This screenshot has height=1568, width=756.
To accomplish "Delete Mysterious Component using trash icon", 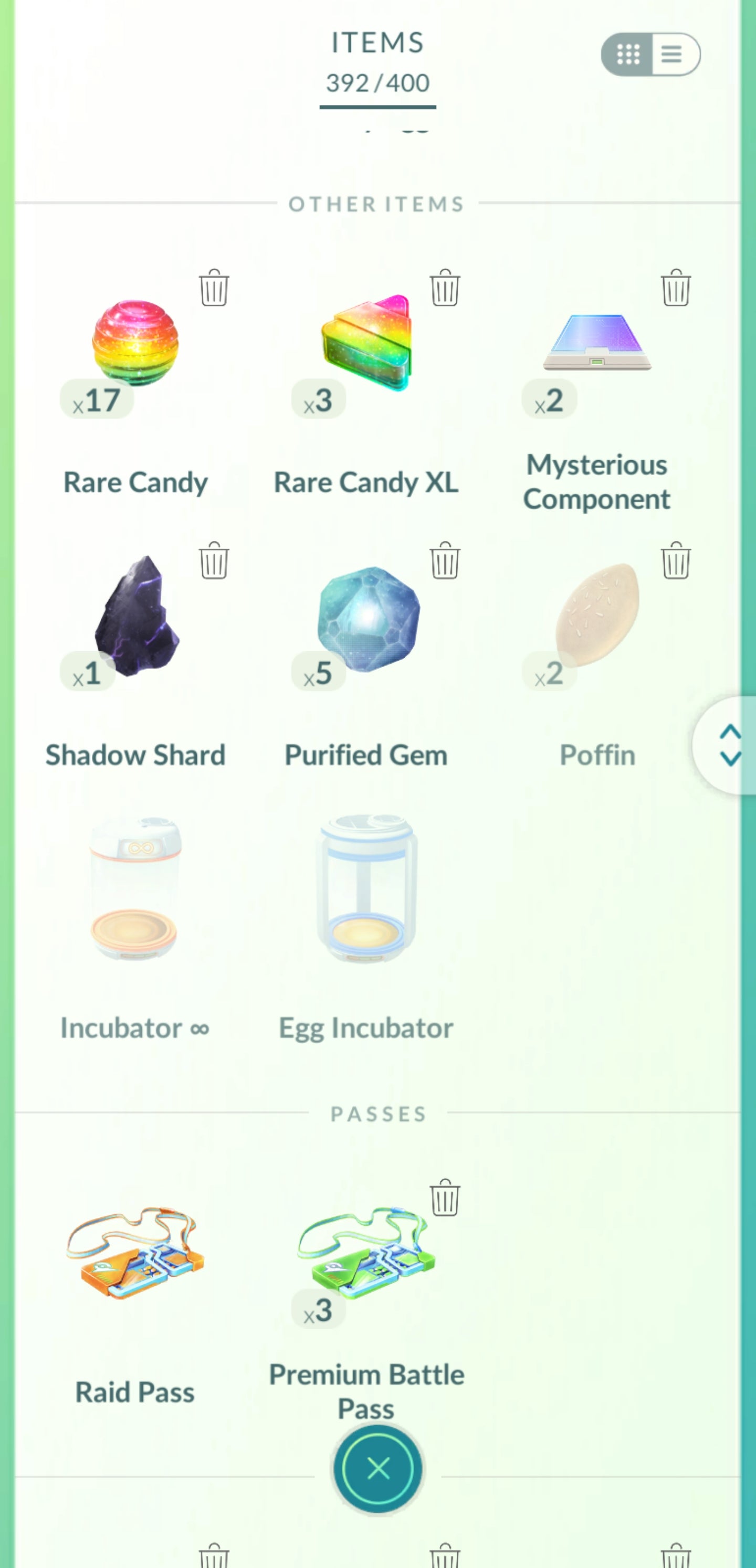I will pos(676,287).
